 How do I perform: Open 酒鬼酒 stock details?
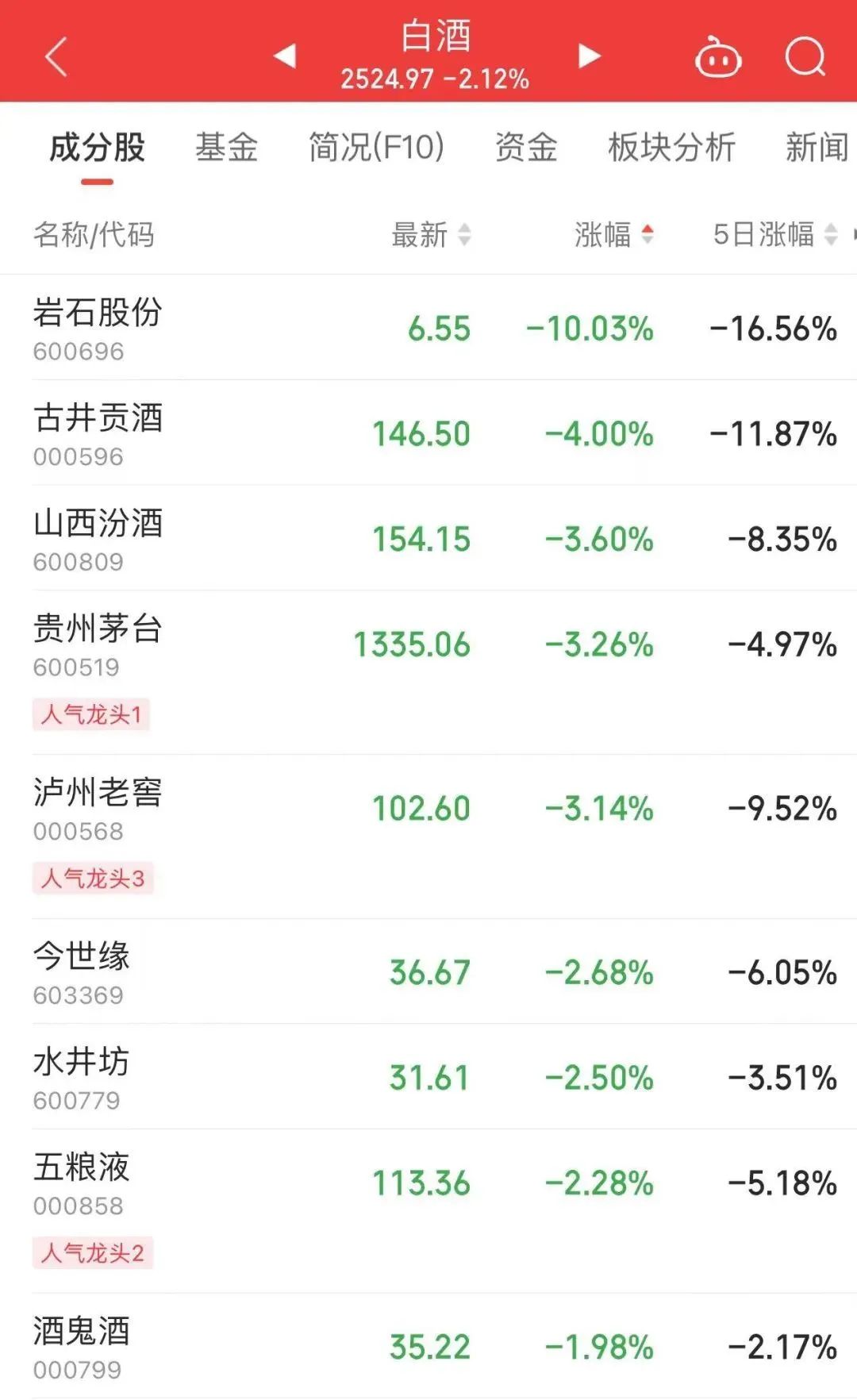(428, 1346)
